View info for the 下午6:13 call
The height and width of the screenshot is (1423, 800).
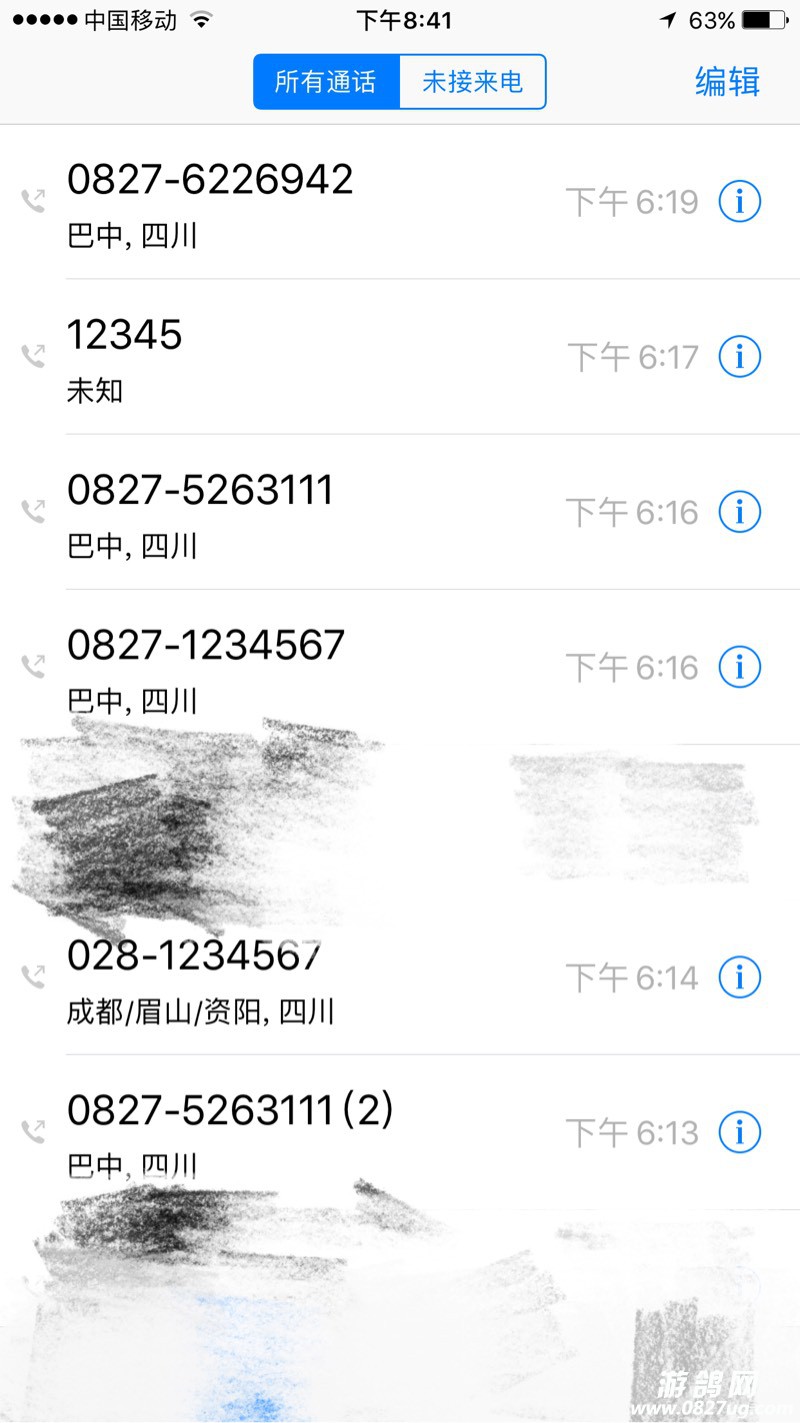click(740, 1132)
